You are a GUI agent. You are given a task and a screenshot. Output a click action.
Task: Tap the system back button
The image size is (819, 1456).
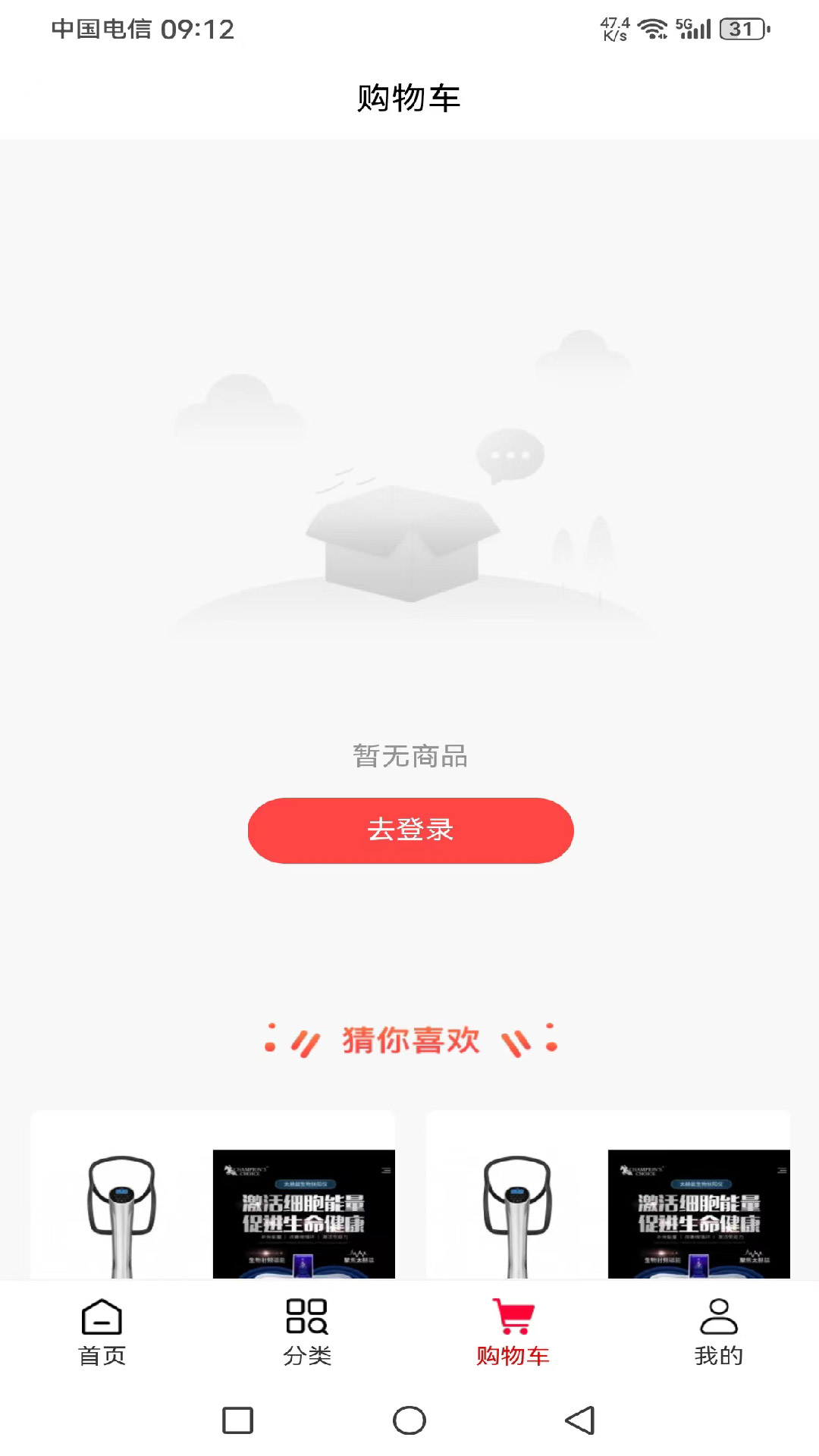click(x=580, y=1420)
